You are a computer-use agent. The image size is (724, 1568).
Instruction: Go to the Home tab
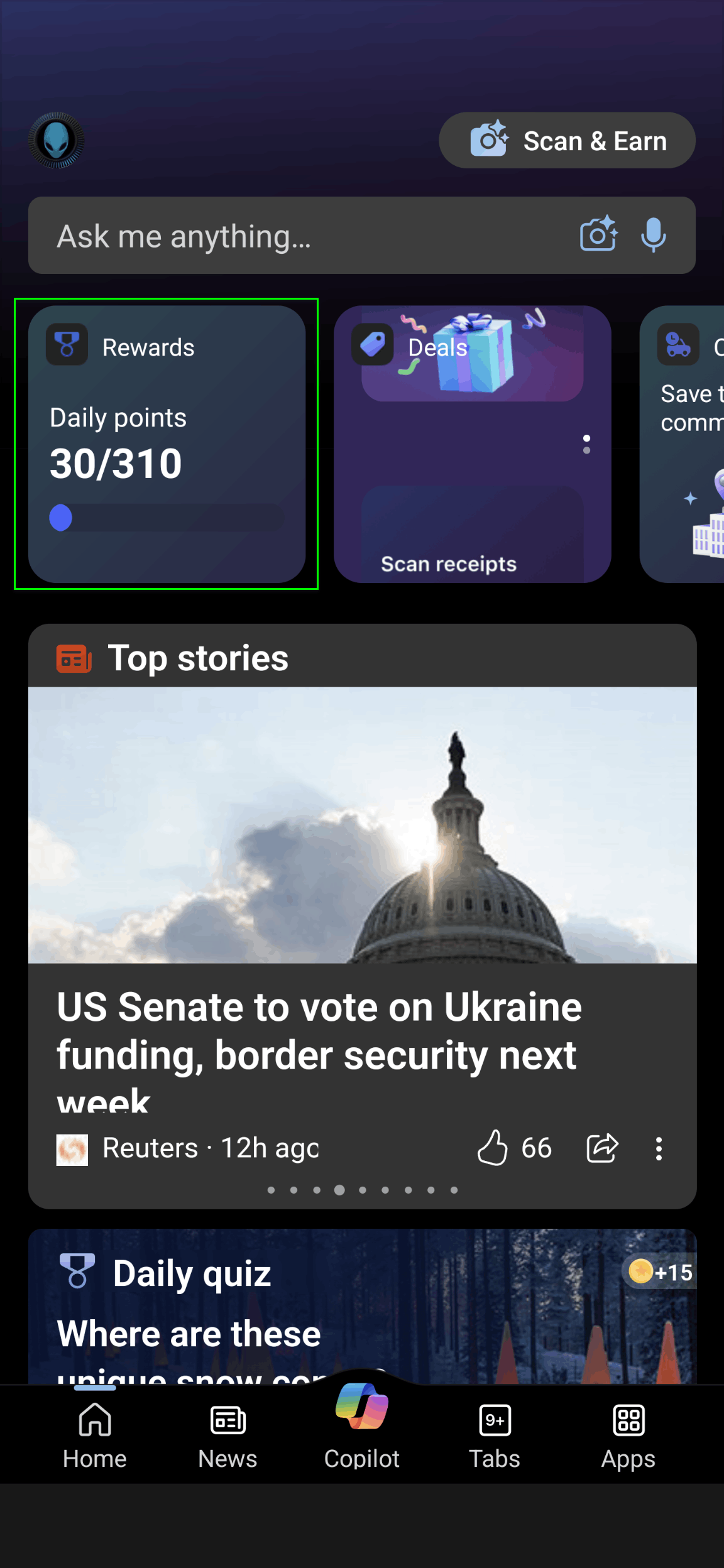coord(95,1435)
